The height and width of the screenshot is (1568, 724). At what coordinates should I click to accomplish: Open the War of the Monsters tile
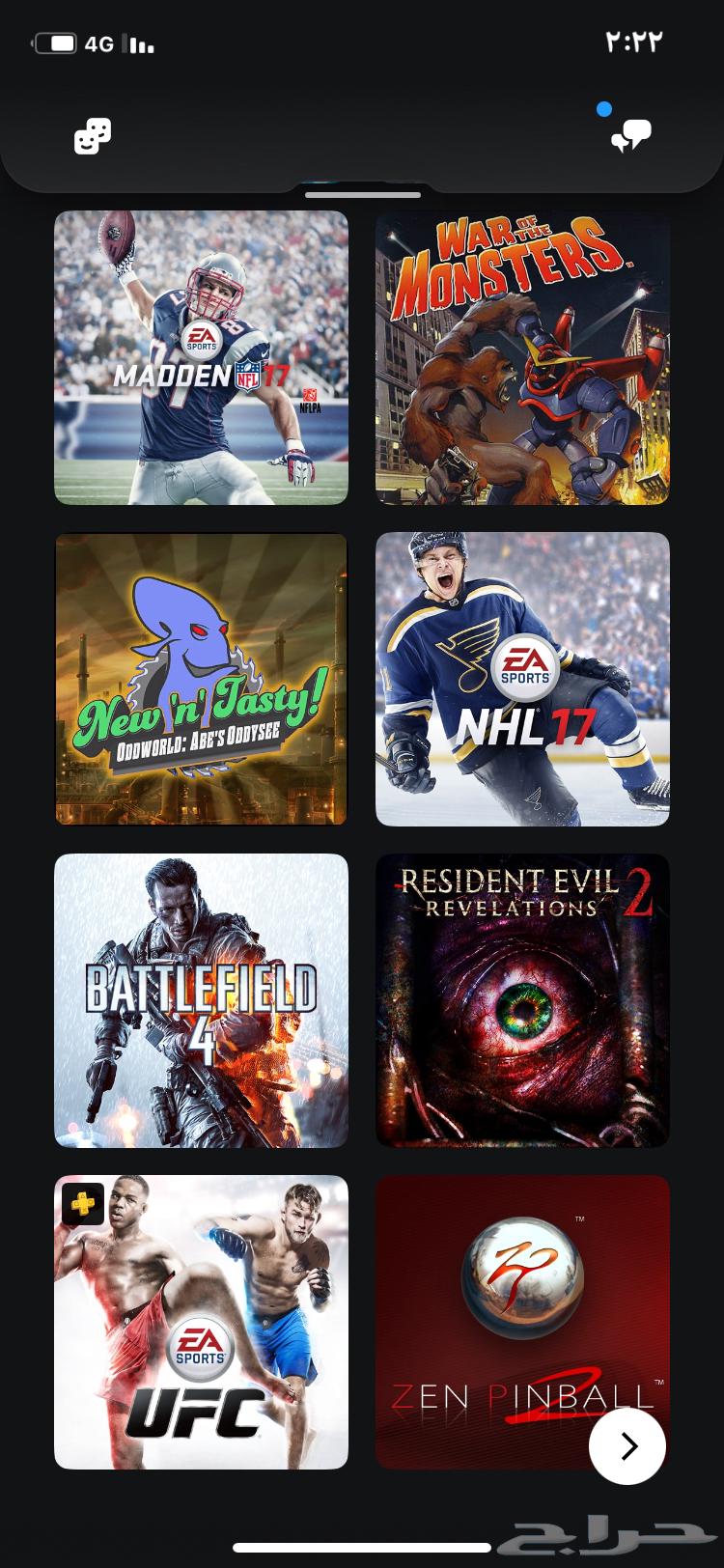coord(522,357)
